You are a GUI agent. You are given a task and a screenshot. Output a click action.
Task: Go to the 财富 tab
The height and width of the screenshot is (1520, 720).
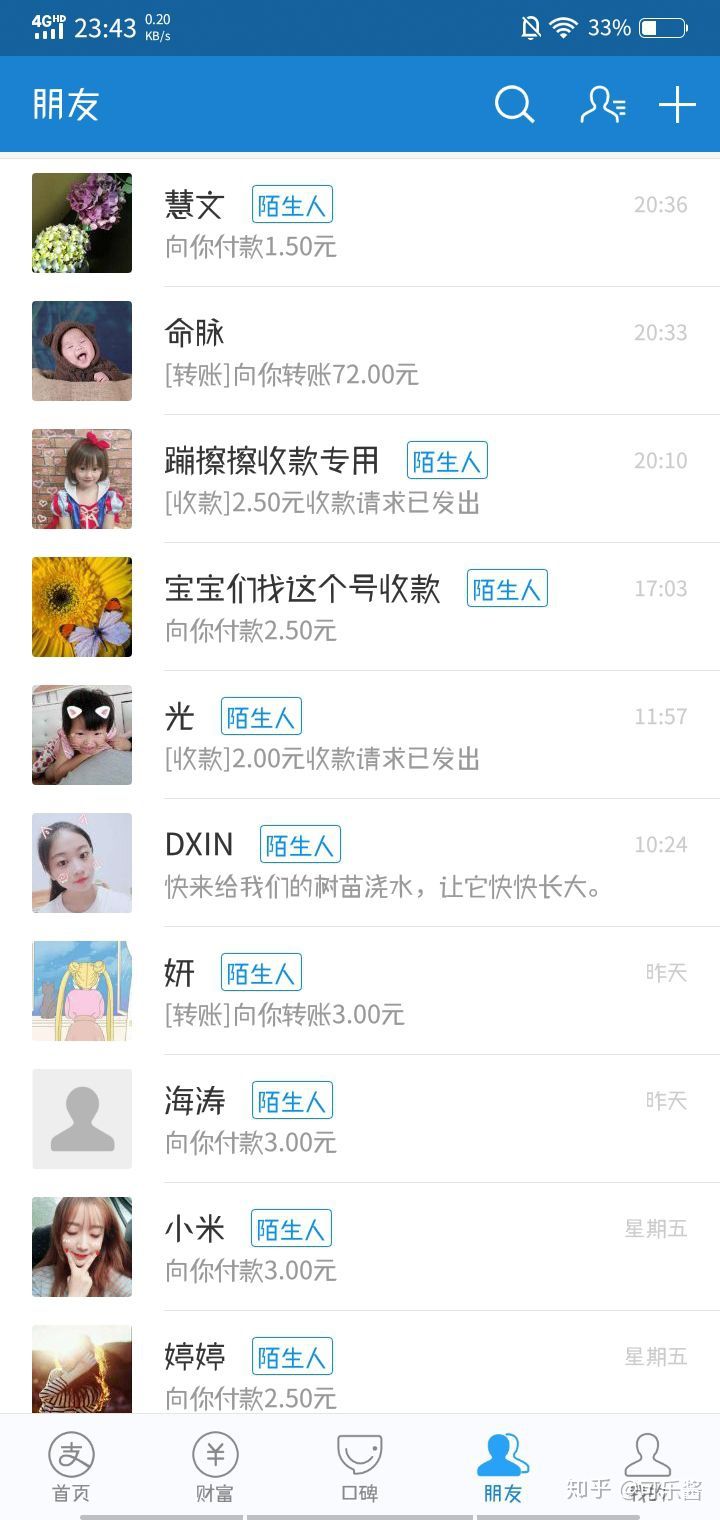215,1466
